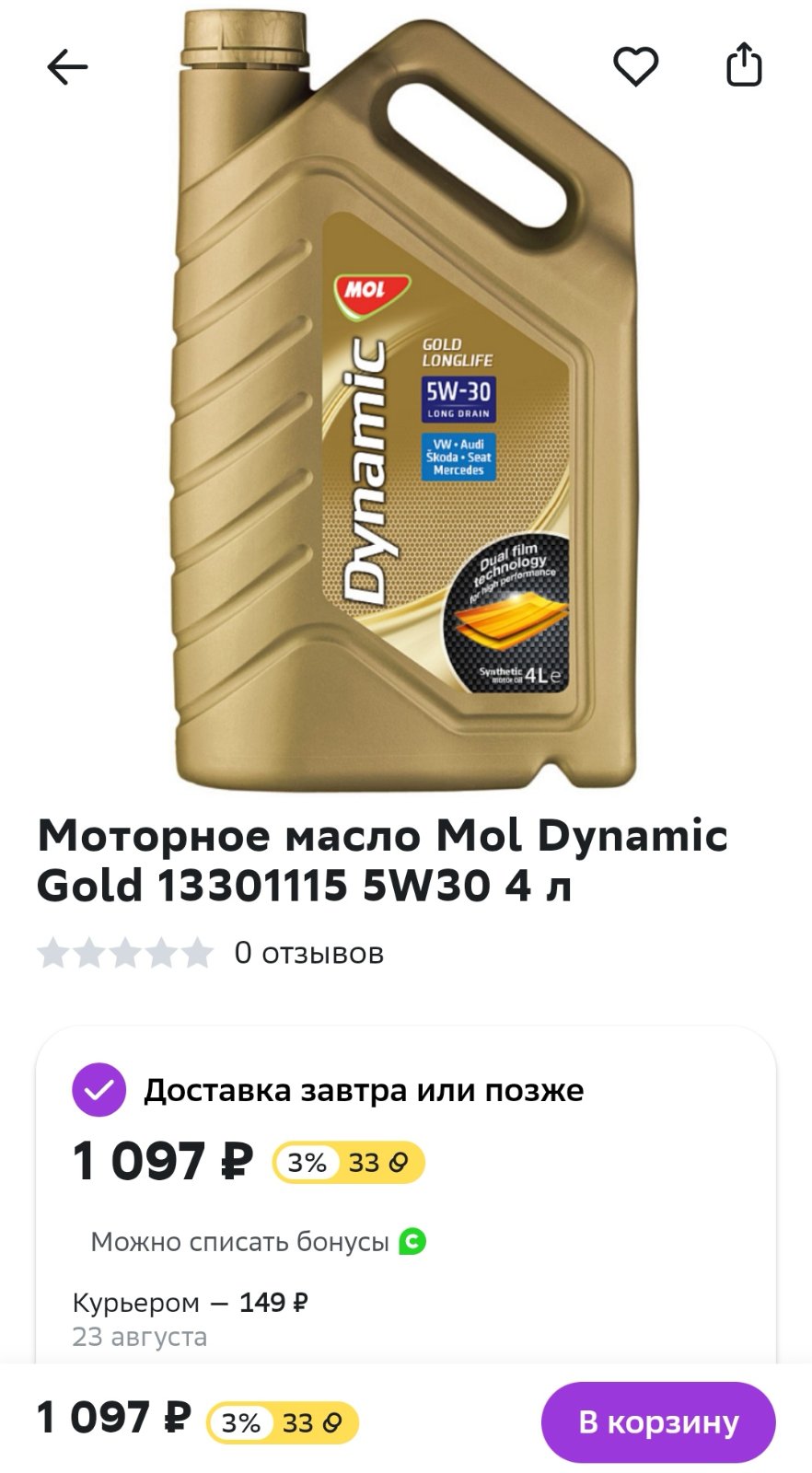The height and width of the screenshot is (1473, 812).
Task: Go back using the arrow icon
Action: pyautogui.click(x=67, y=67)
